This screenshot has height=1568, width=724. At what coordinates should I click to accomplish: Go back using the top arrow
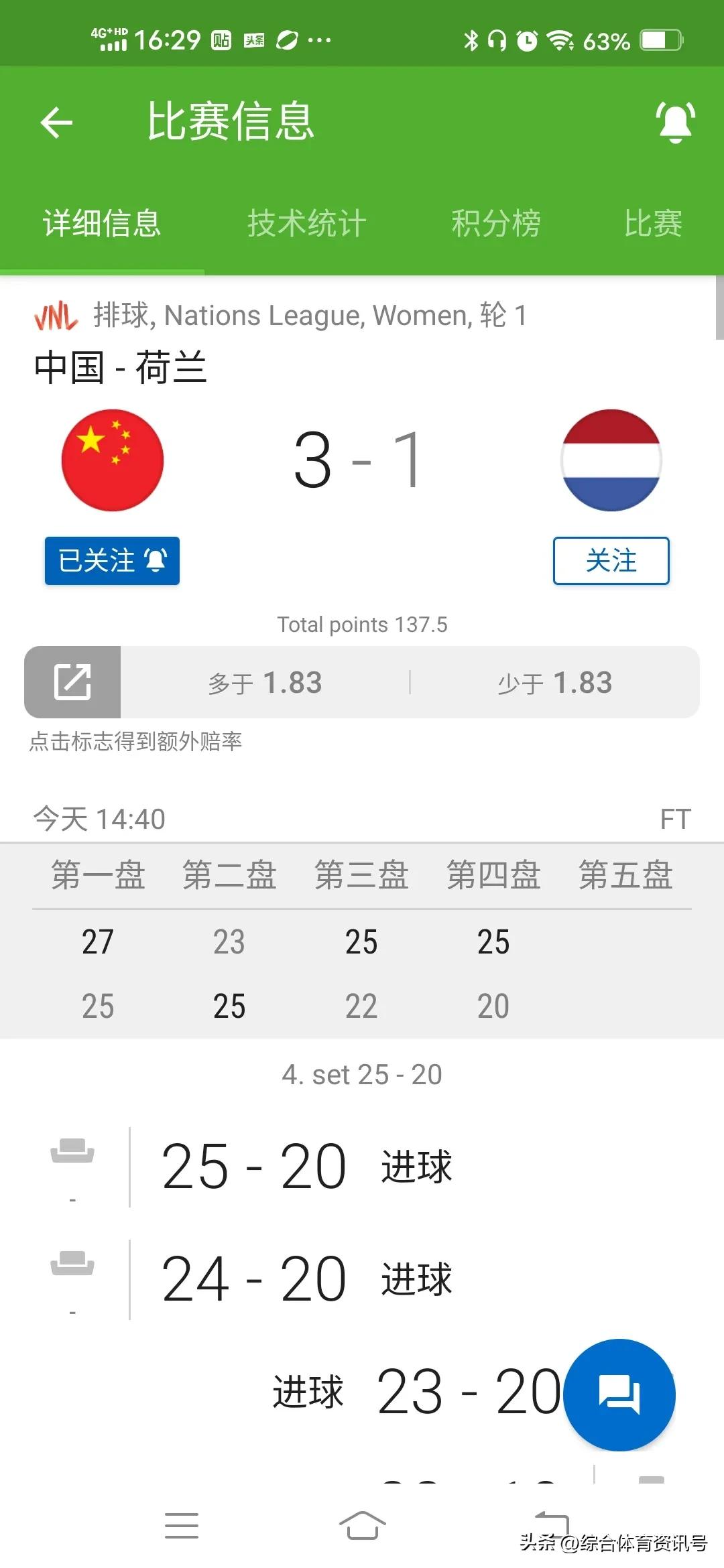(x=56, y=123)
